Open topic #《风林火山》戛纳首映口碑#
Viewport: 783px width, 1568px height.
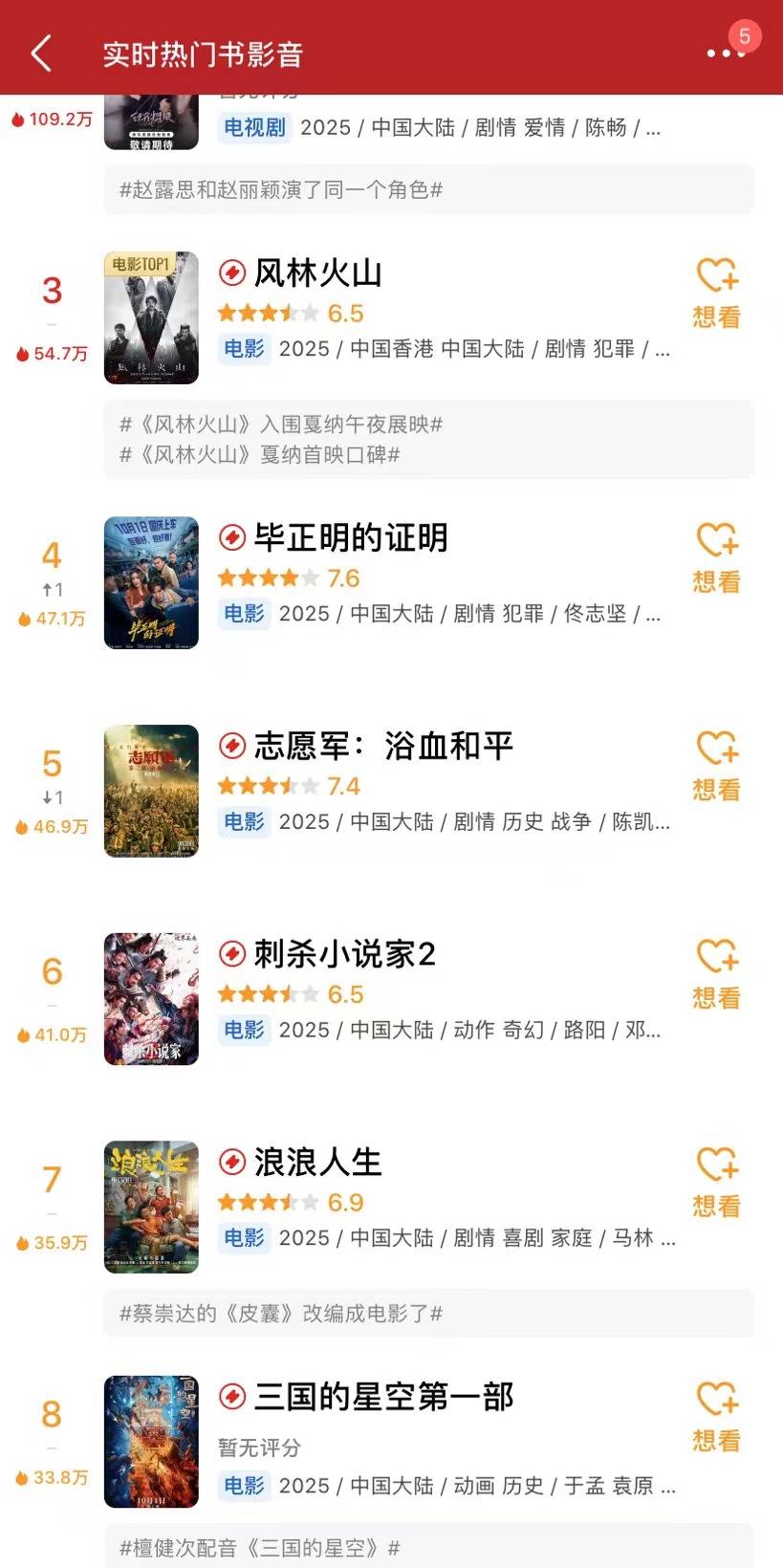tap(260, 454)
